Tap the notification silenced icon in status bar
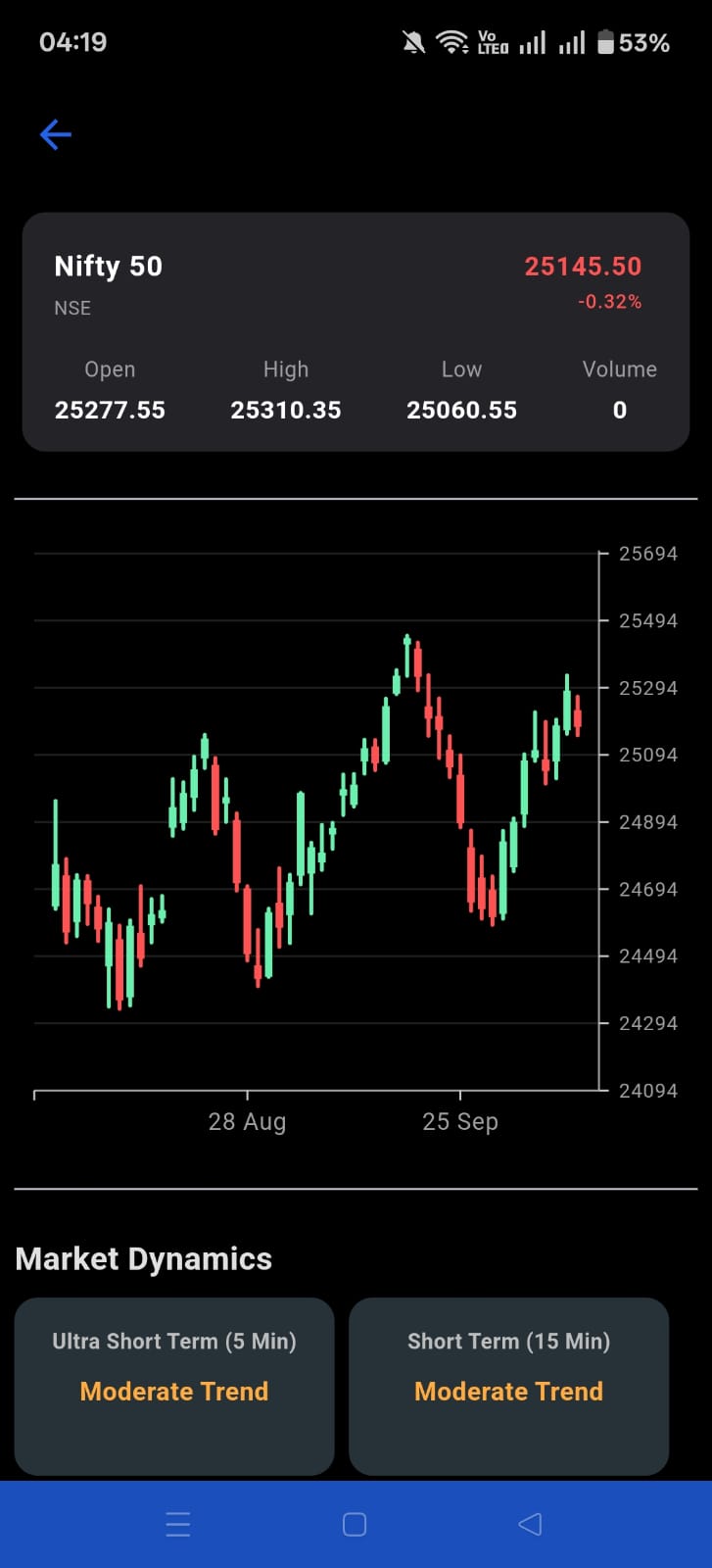The height and width of the screenshot is (1568, 712). coord(412,41)
